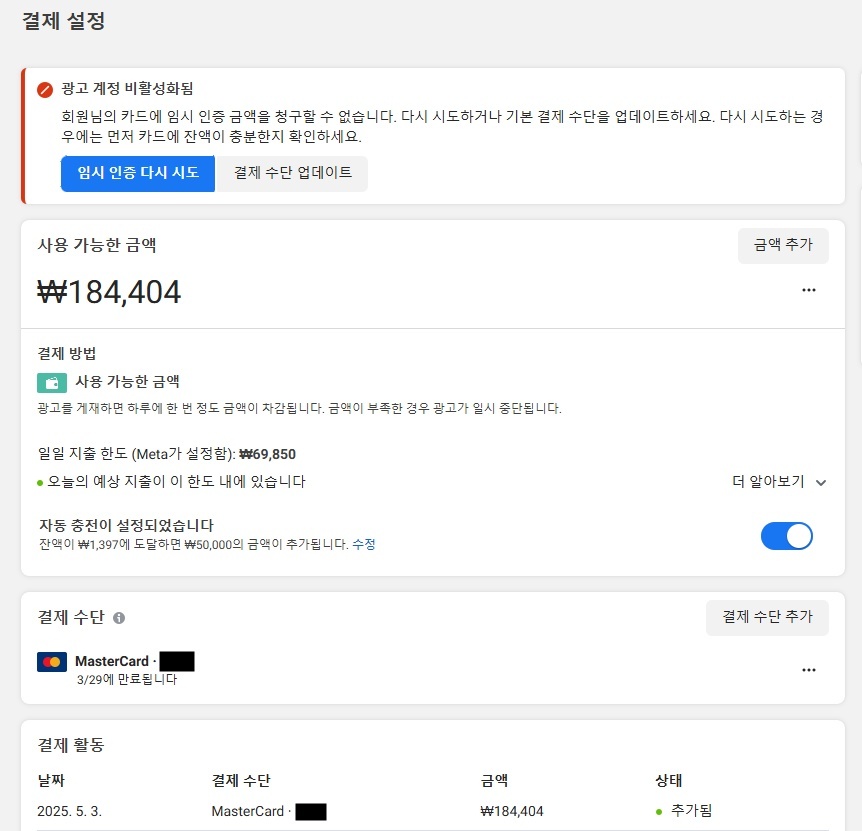The image size is (862, 831).
Task: Tap 결제 수단 추가 button
Action: pos(767,617)
